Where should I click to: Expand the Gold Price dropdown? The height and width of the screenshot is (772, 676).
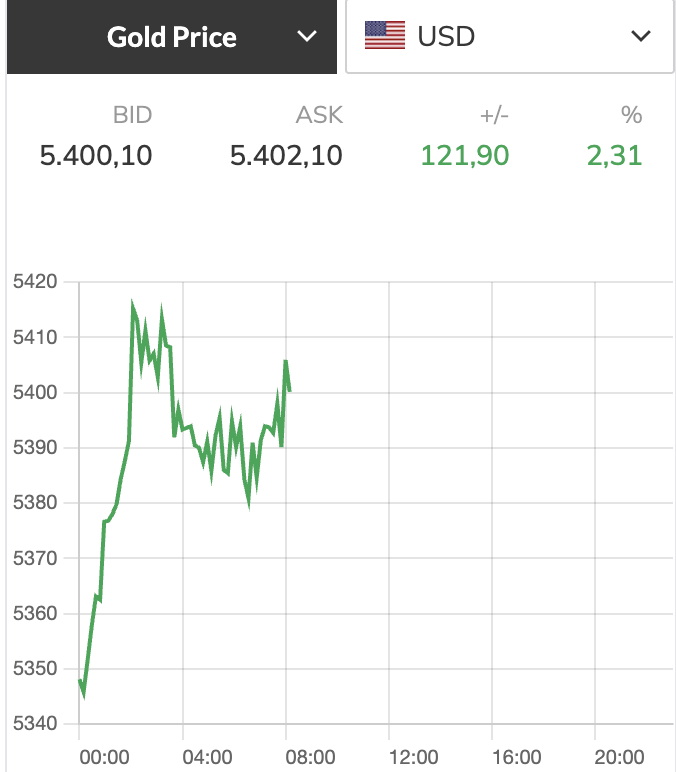coord(172,37)
